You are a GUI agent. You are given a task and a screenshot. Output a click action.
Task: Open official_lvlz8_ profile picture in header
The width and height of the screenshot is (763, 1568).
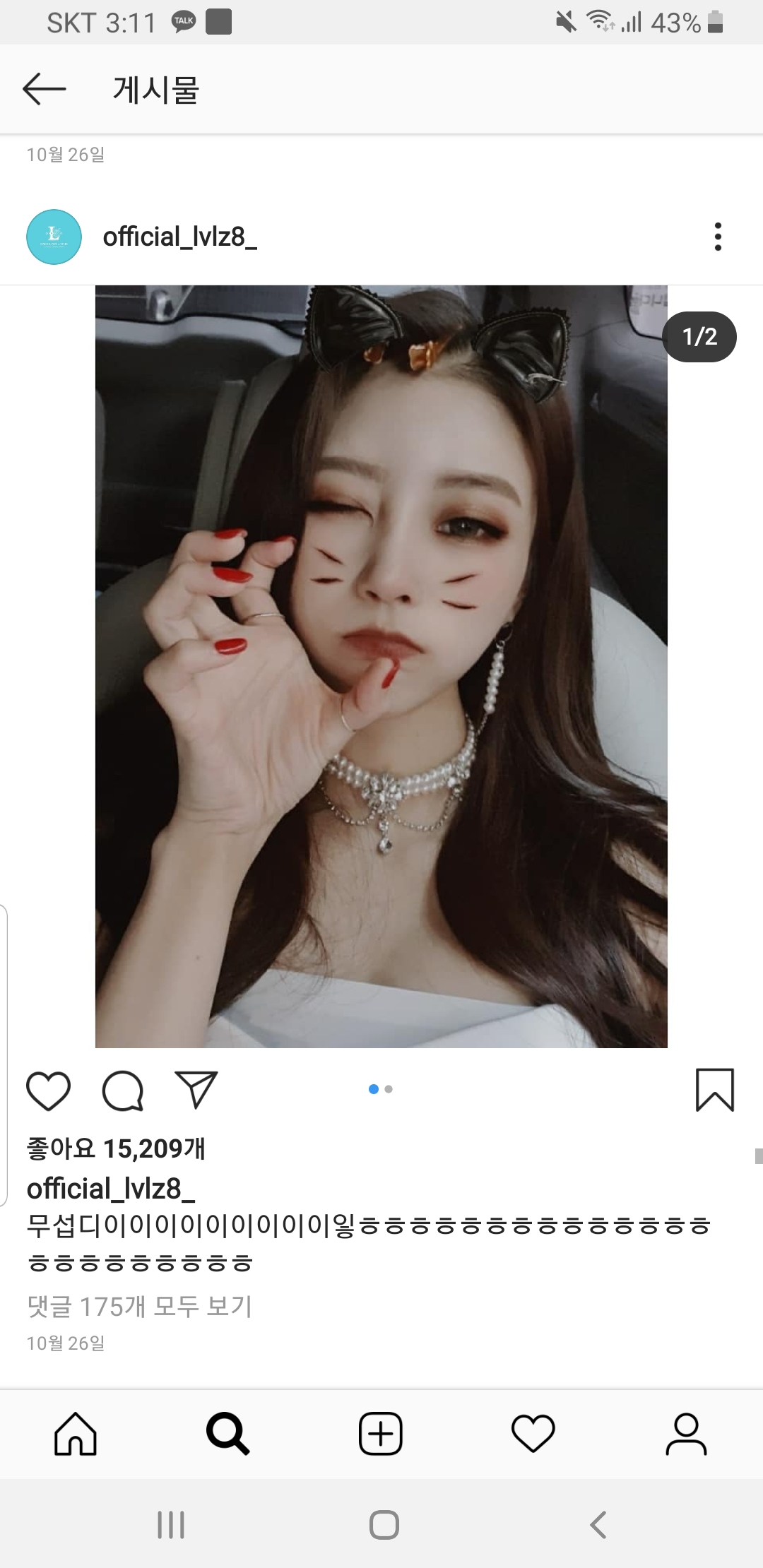pos(54,237)
